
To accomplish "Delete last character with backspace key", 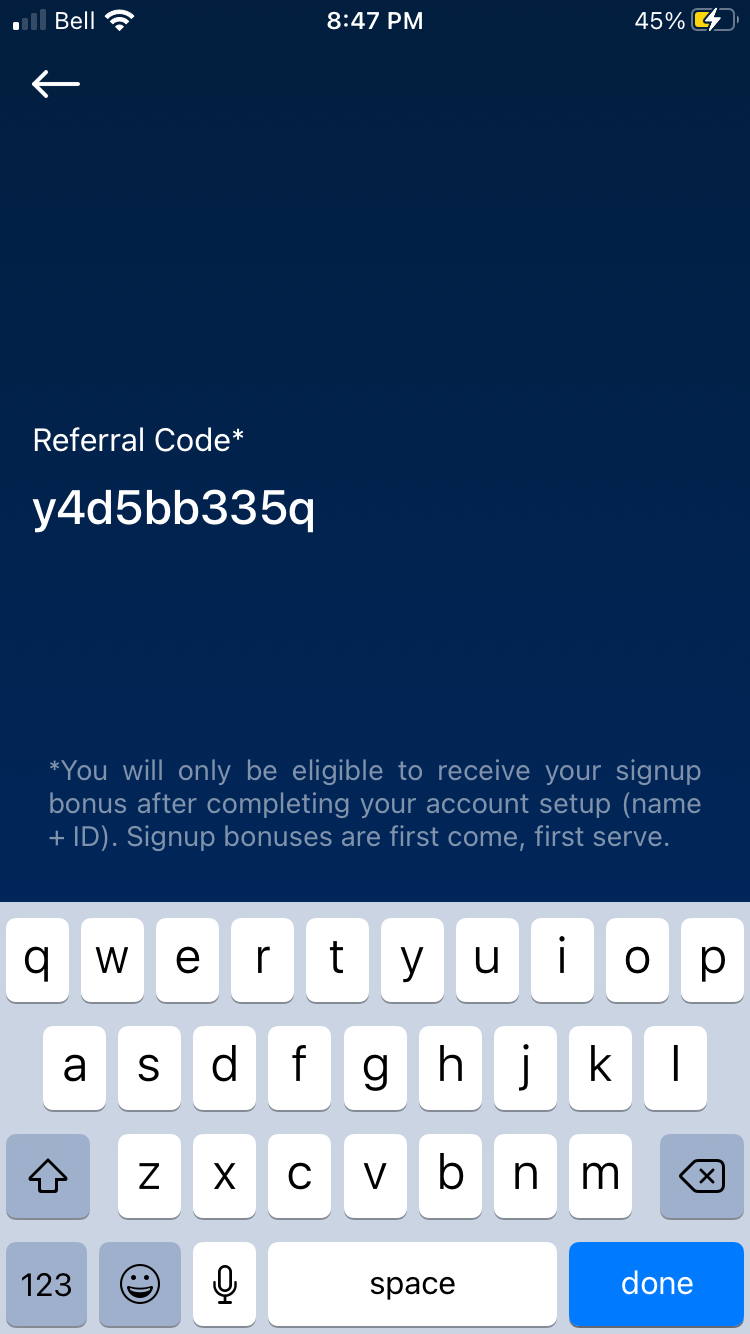I will (x=702, y=1177).
